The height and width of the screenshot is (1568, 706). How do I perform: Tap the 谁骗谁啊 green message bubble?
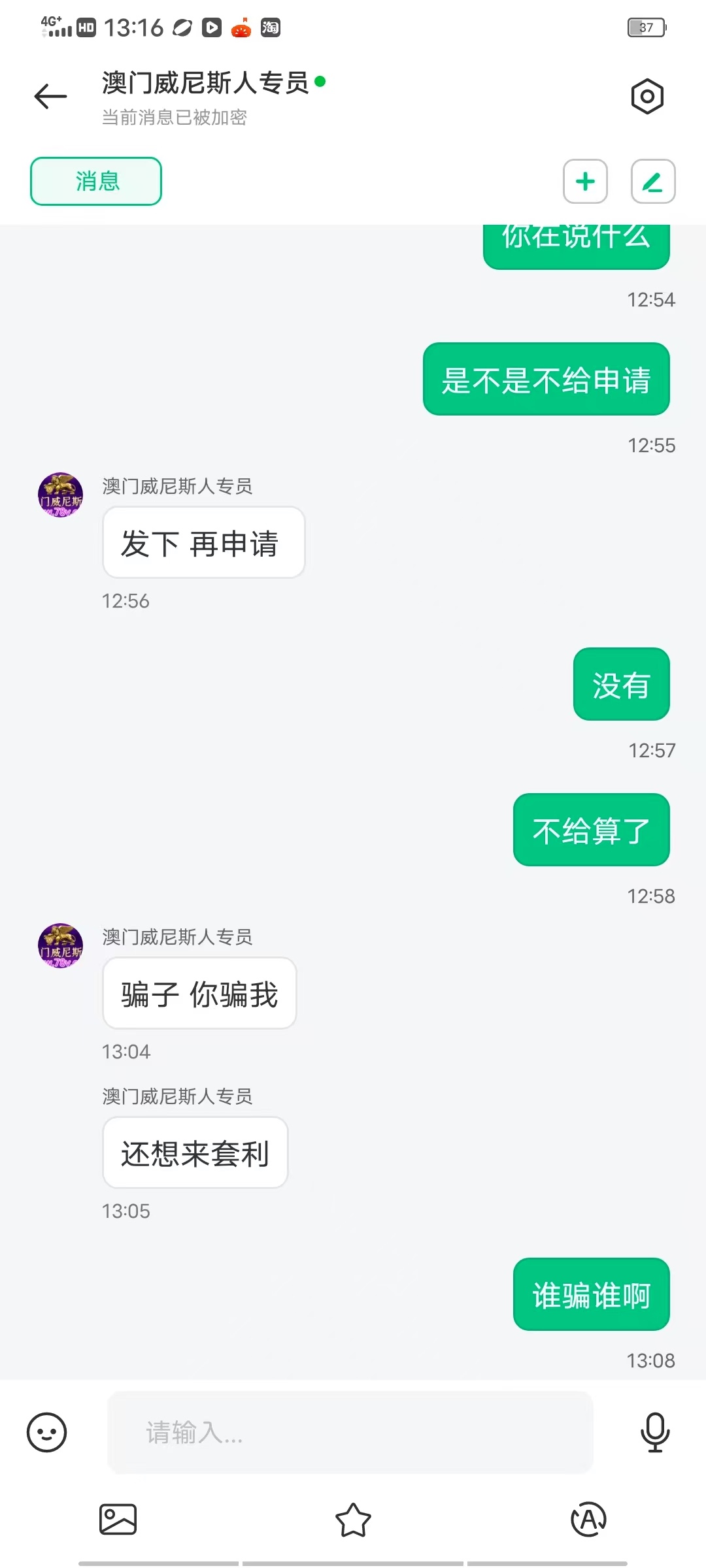click(590, 1295)
